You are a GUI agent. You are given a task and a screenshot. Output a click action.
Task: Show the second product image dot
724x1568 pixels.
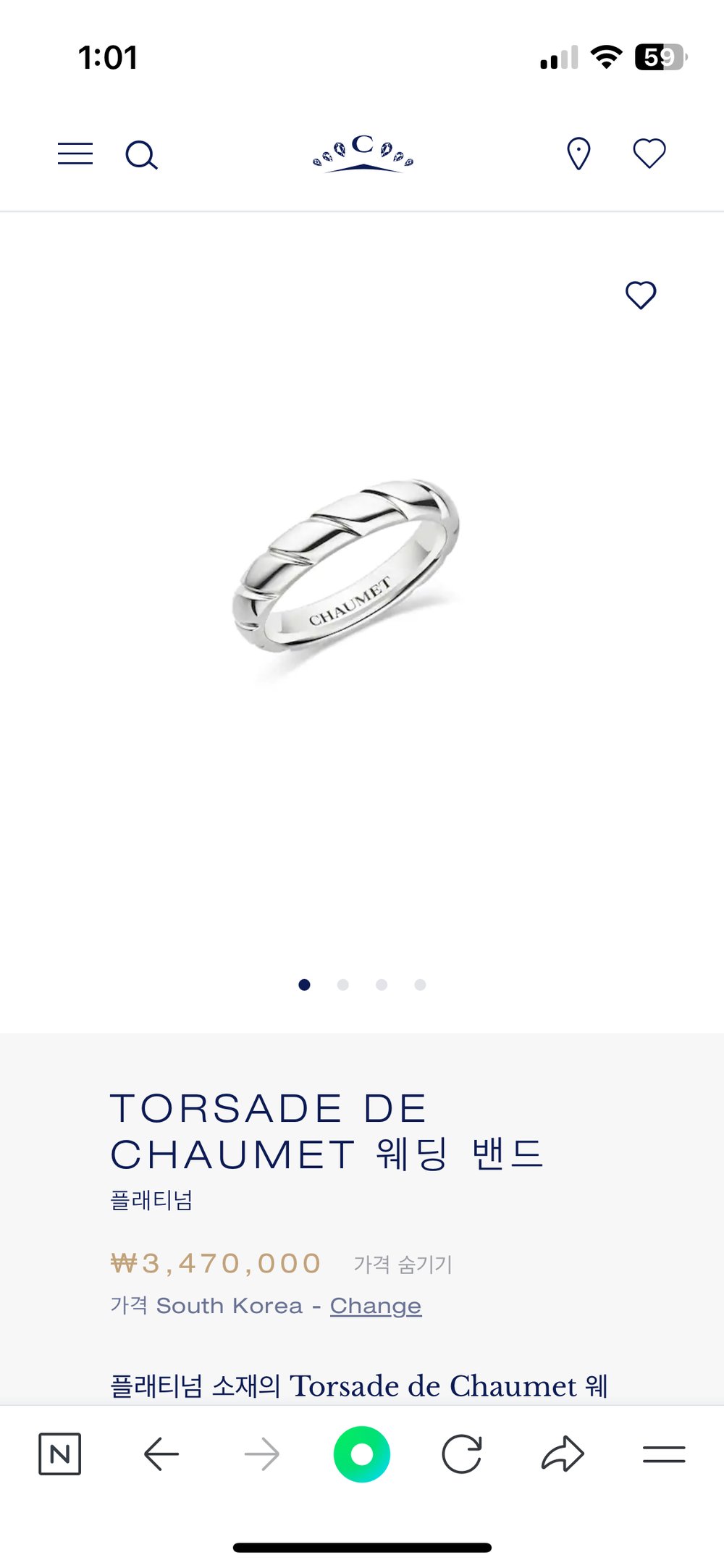point(343,985)
